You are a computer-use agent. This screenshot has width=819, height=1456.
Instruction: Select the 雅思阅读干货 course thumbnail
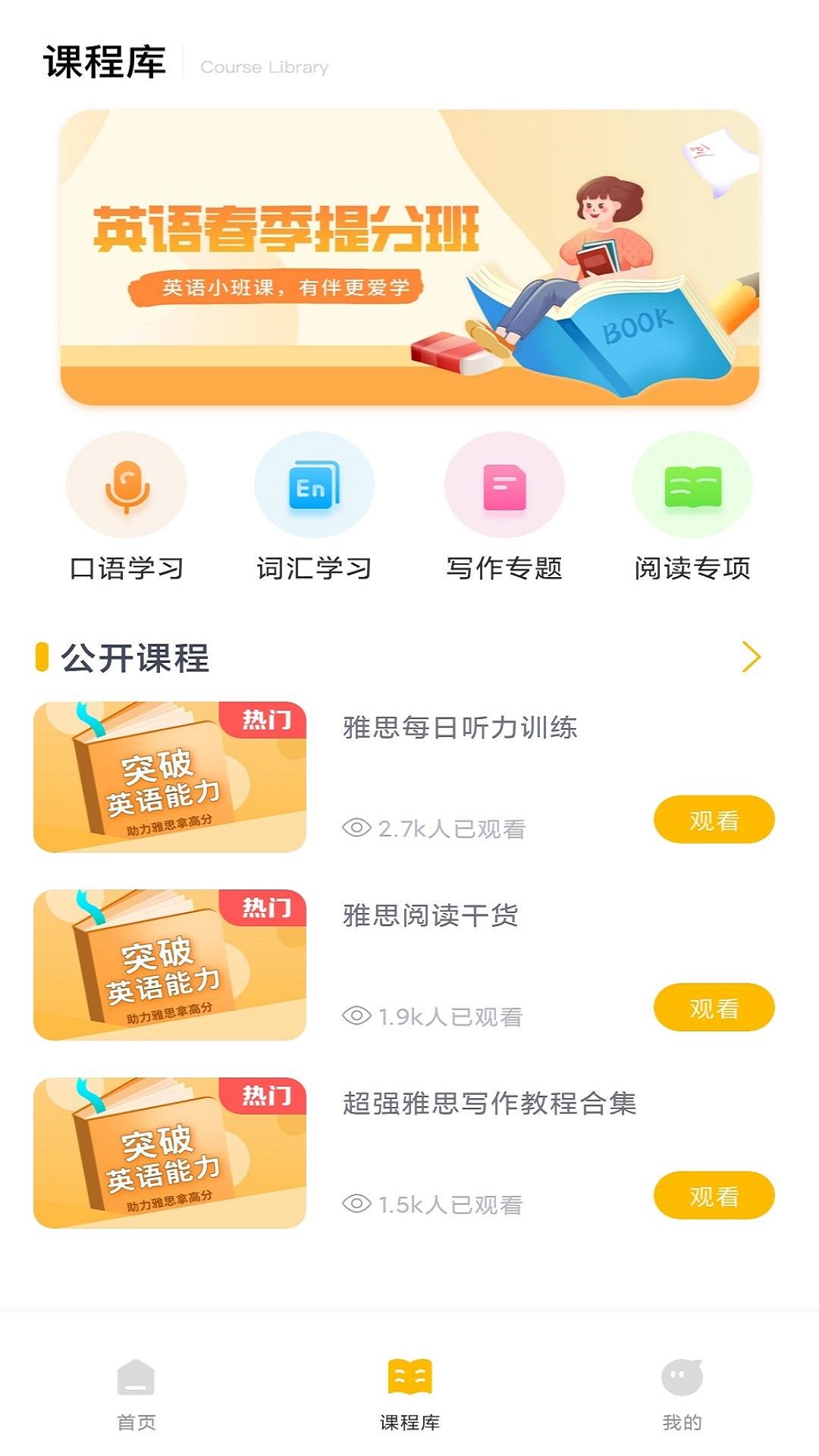pos(168,965)
